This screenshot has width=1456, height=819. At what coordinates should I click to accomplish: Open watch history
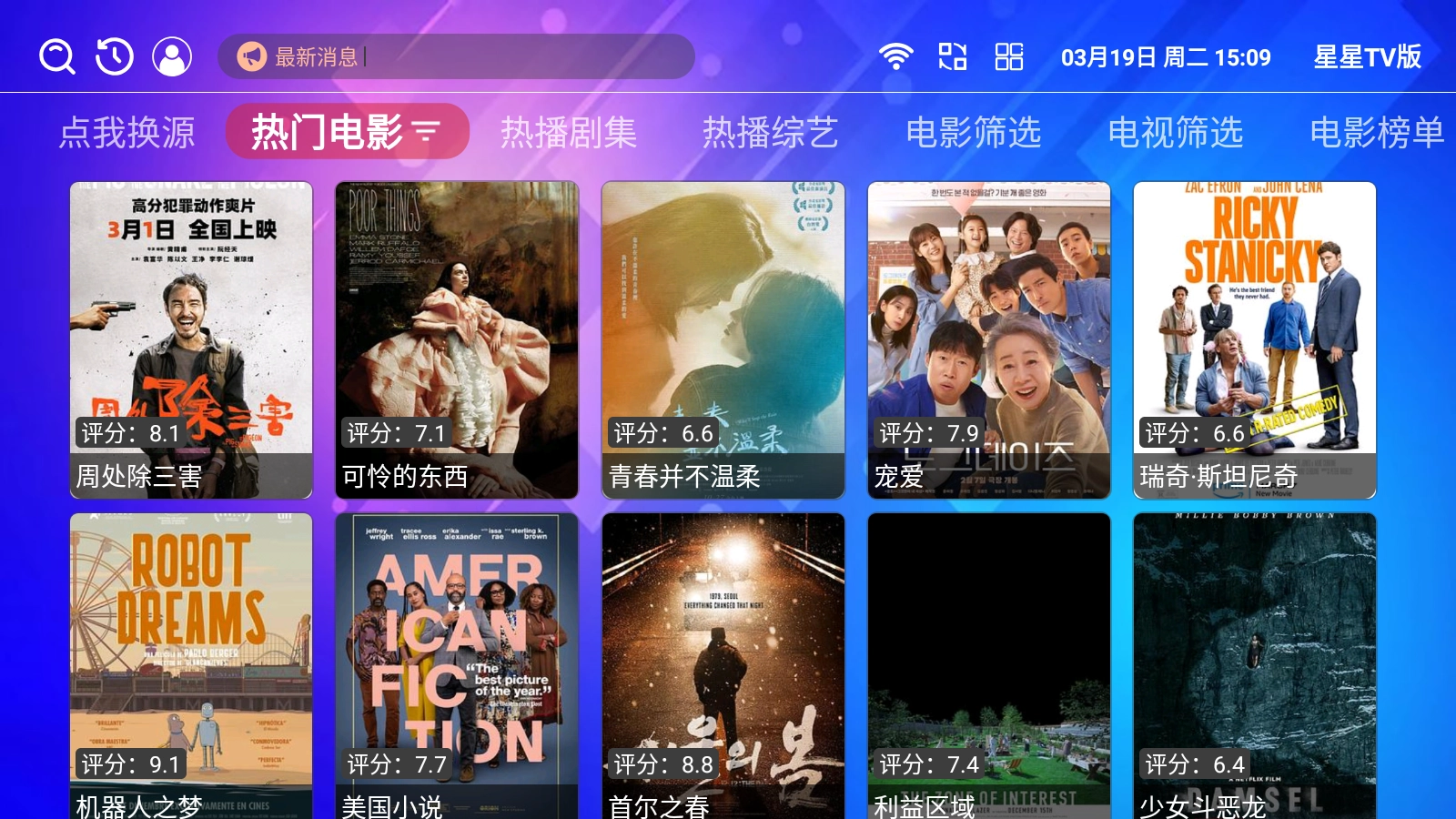click(x=115, y=56)
